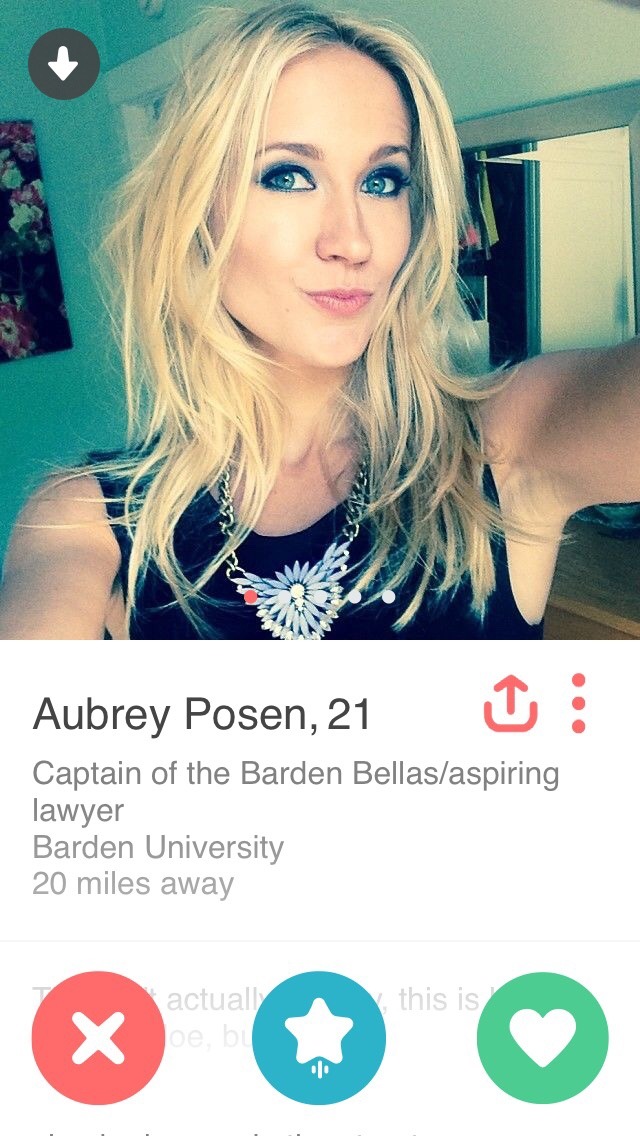Like profile with the green heart
Screen dimensions: 640x1136
coord(542,1037)
